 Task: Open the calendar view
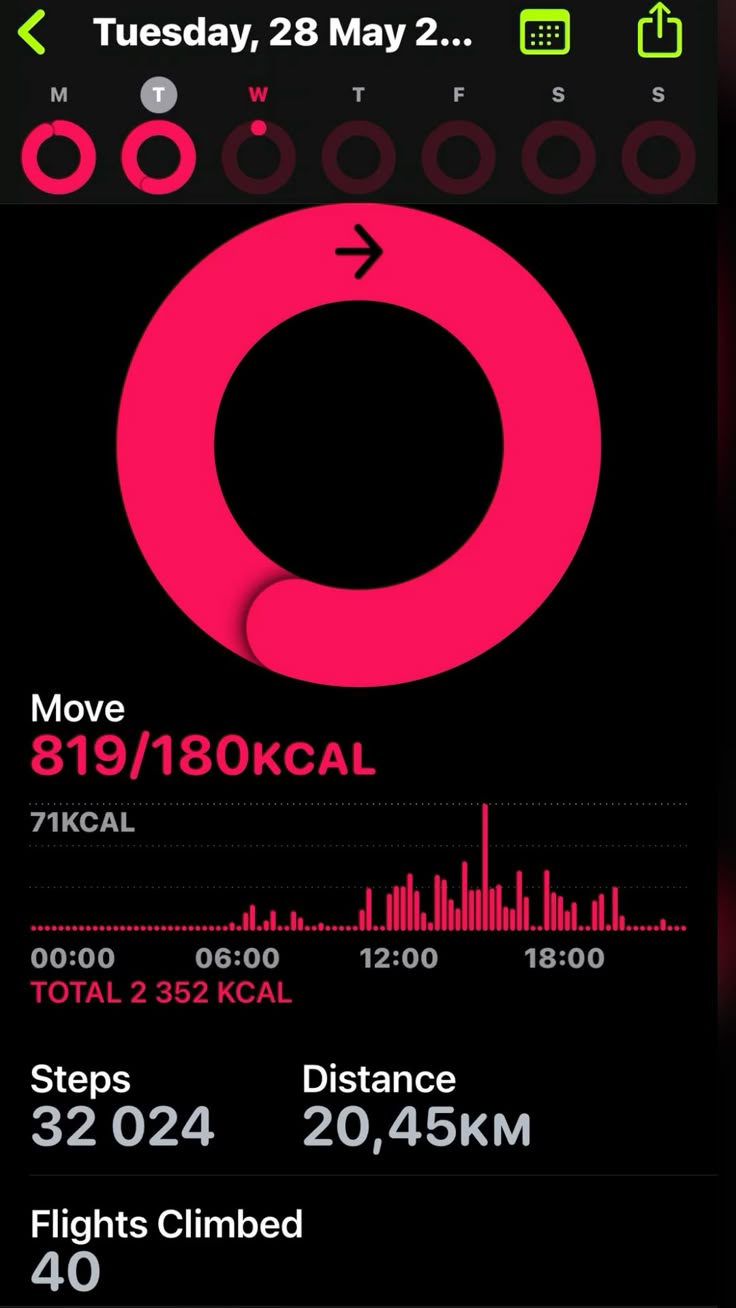tap(545, 33)
